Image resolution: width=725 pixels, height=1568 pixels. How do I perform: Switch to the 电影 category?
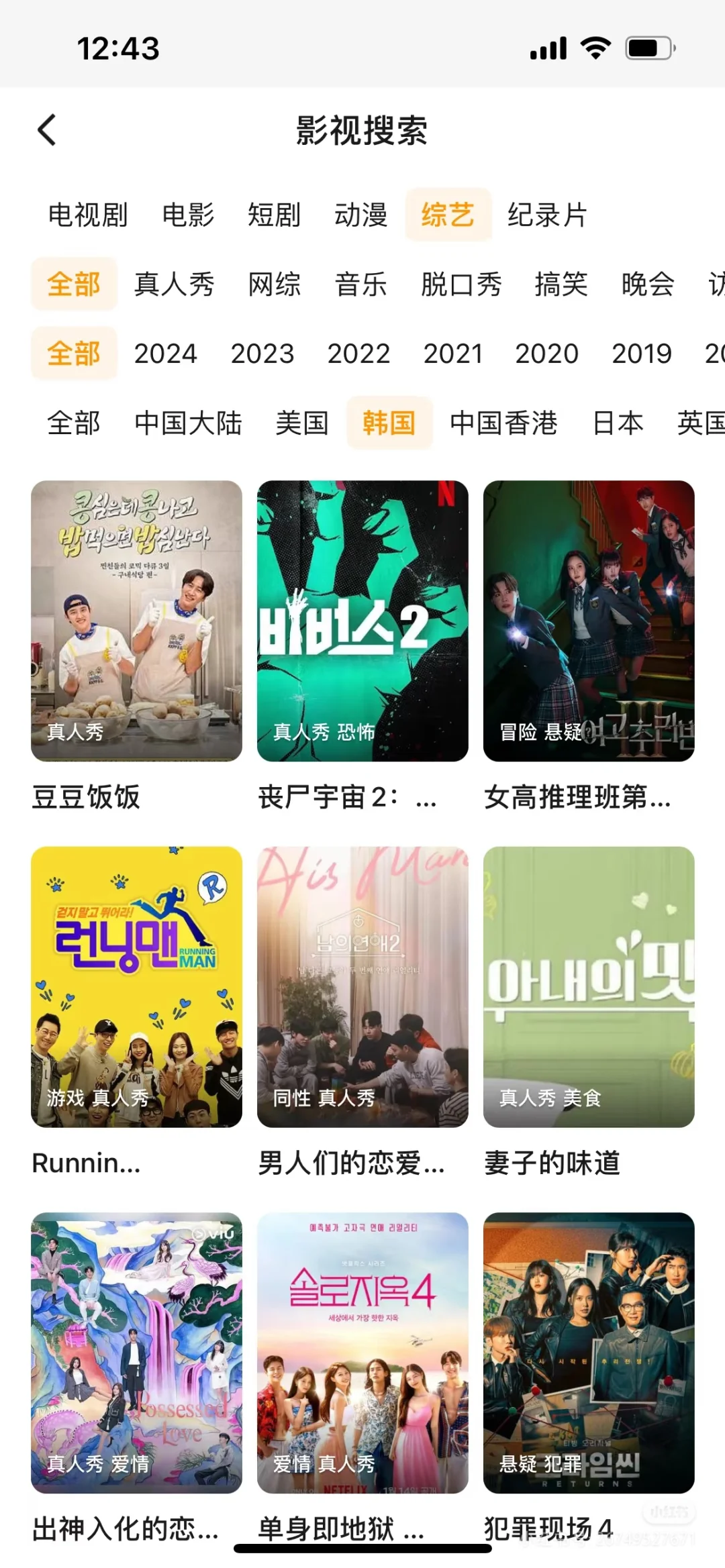[188, 215]
